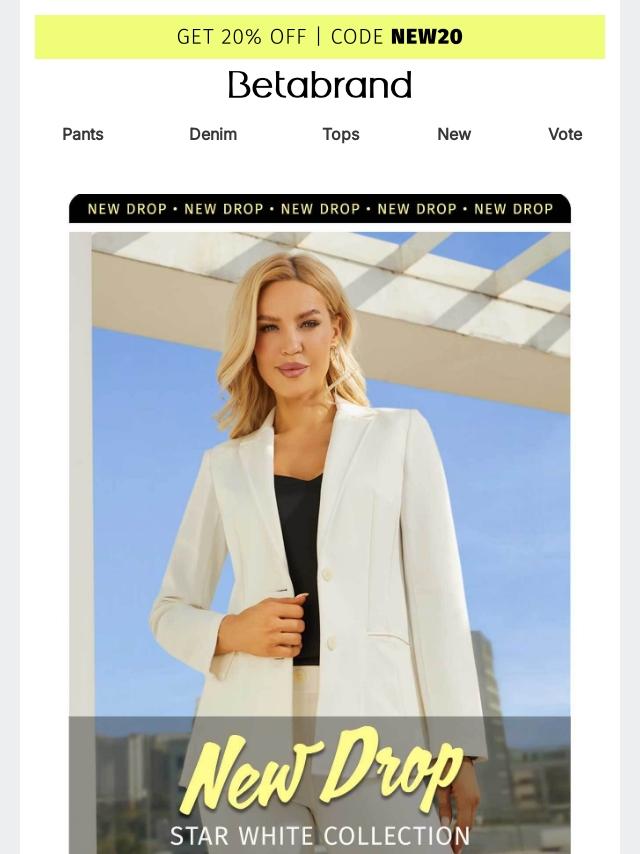Screen dimensions: 640x854
Task: View the New arrivals link
Action: pos(454,134)
